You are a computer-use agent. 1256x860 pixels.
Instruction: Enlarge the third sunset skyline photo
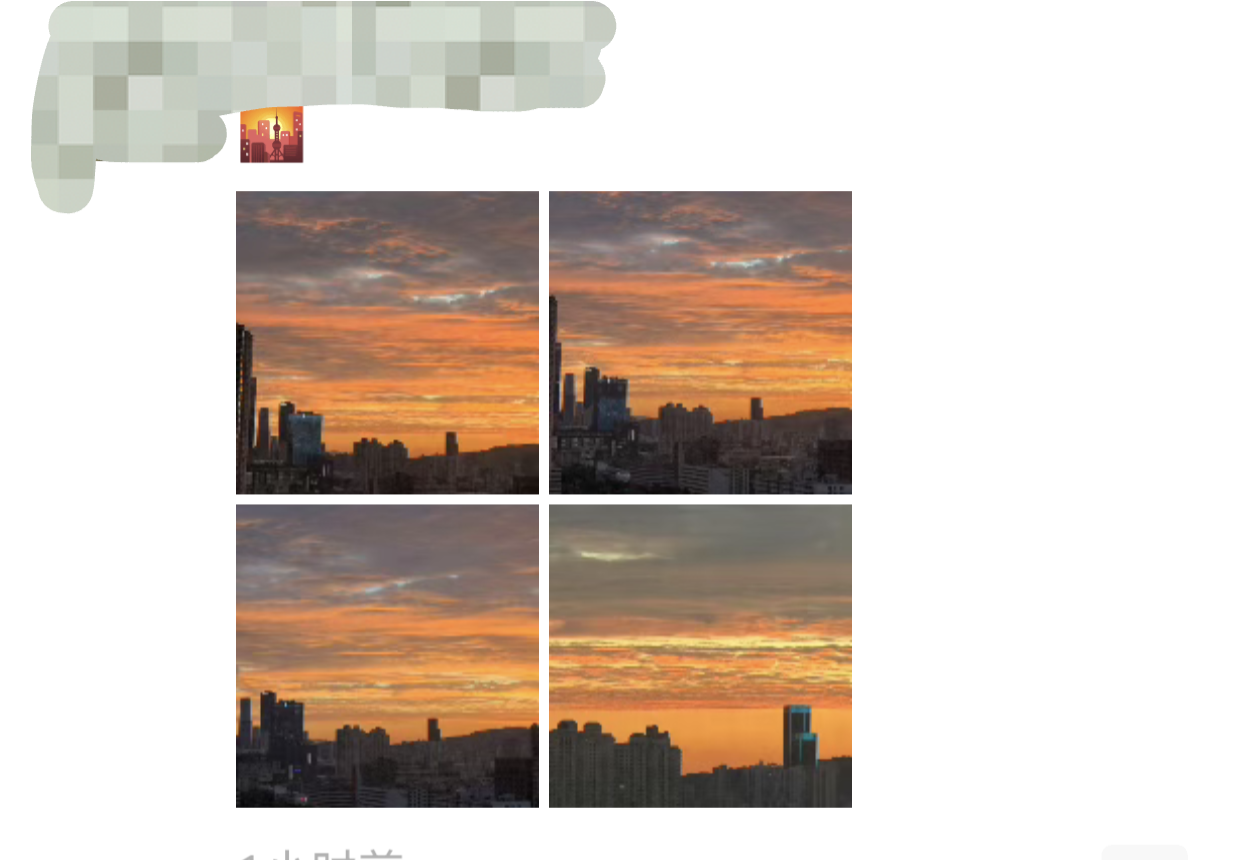coord(387,655)
